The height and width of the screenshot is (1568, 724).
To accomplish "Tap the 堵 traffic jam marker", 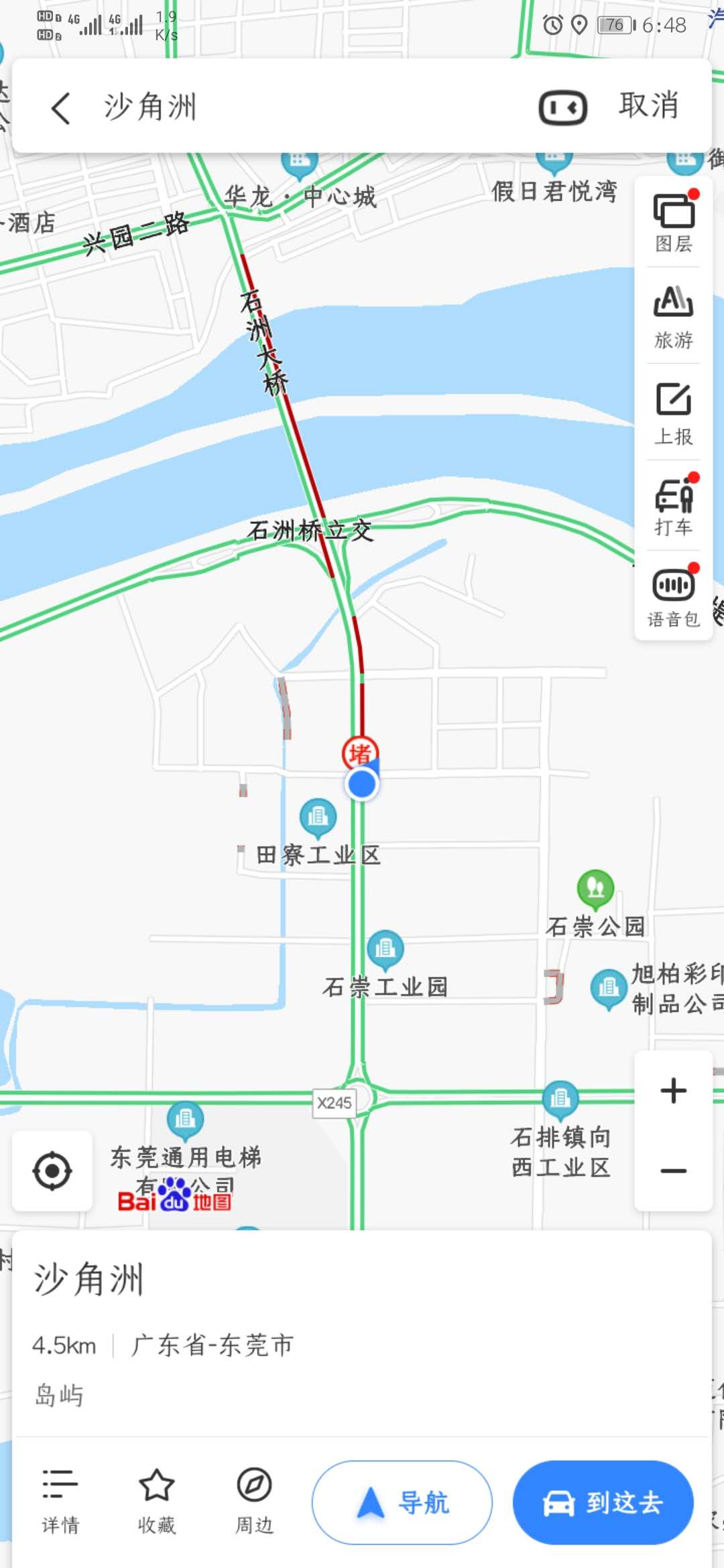I will (360, 753).
